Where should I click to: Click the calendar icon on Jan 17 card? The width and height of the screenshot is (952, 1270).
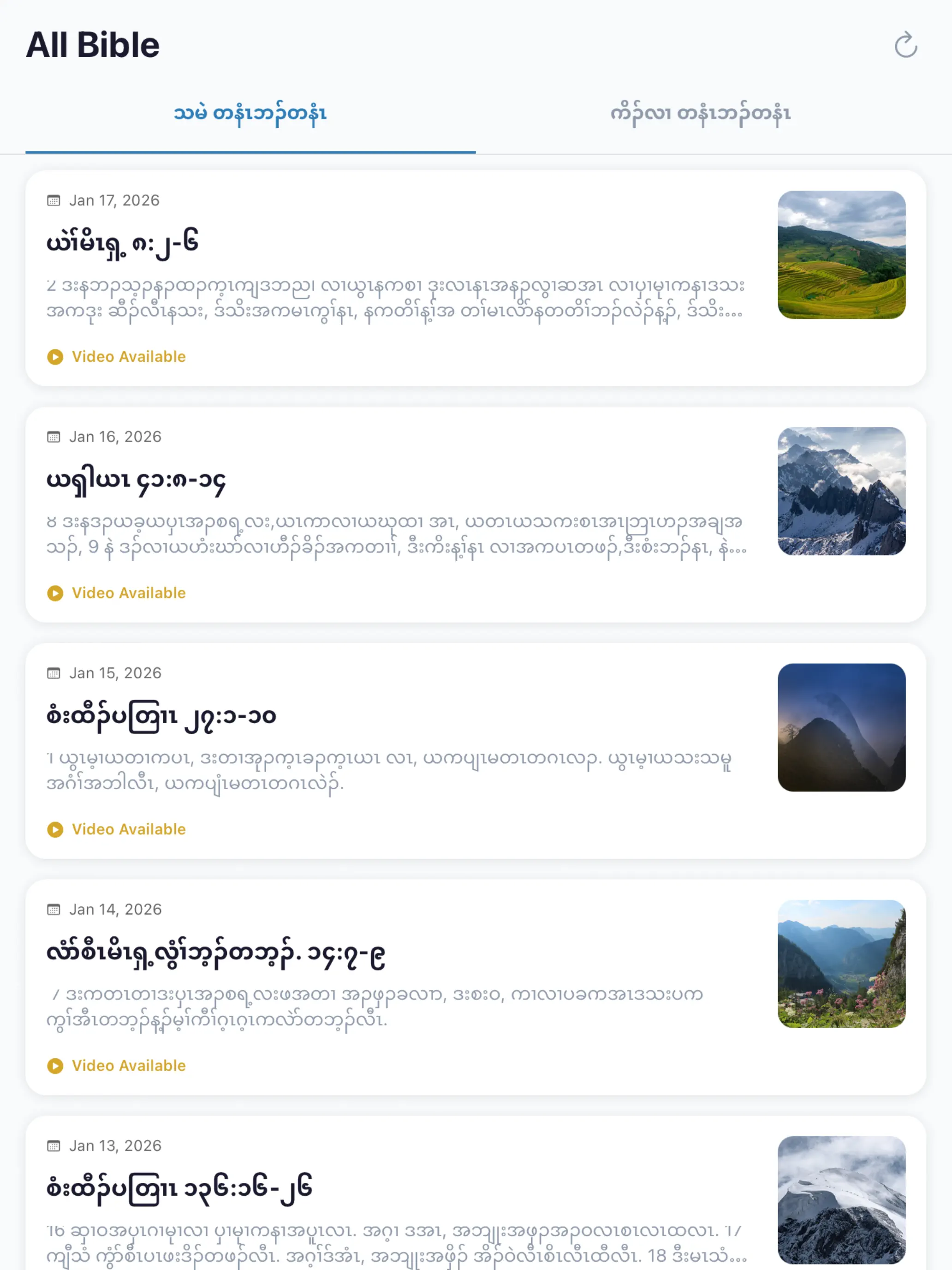point(54,200)
